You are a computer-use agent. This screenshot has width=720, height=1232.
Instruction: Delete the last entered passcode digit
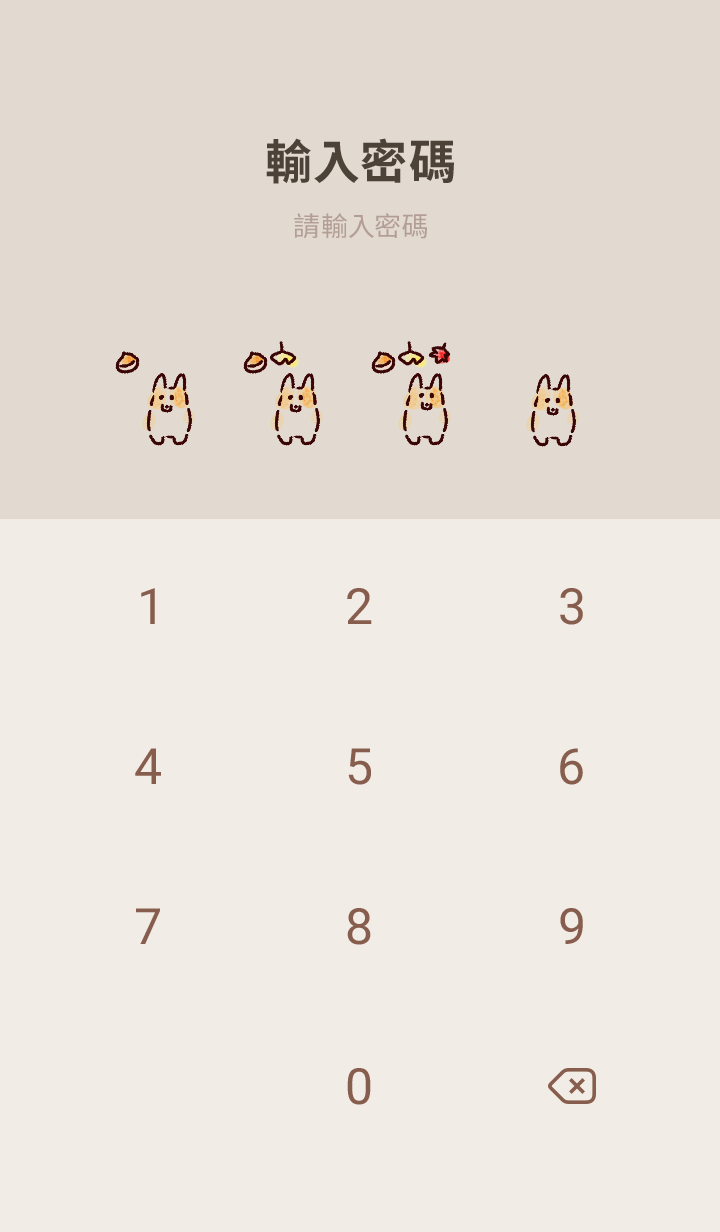[572, 1086]
